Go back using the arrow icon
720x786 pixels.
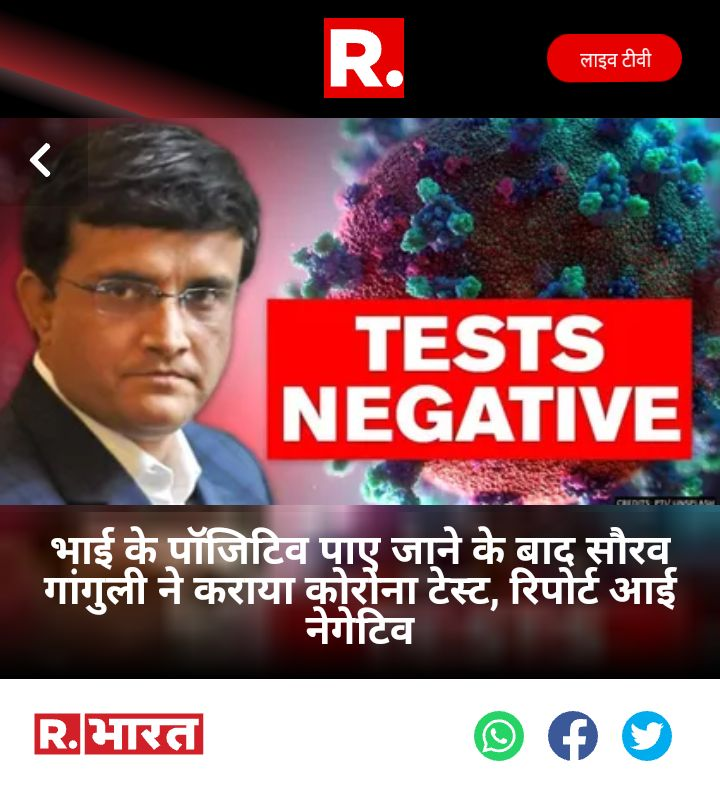pyautogui.click(x=40, y=160)
